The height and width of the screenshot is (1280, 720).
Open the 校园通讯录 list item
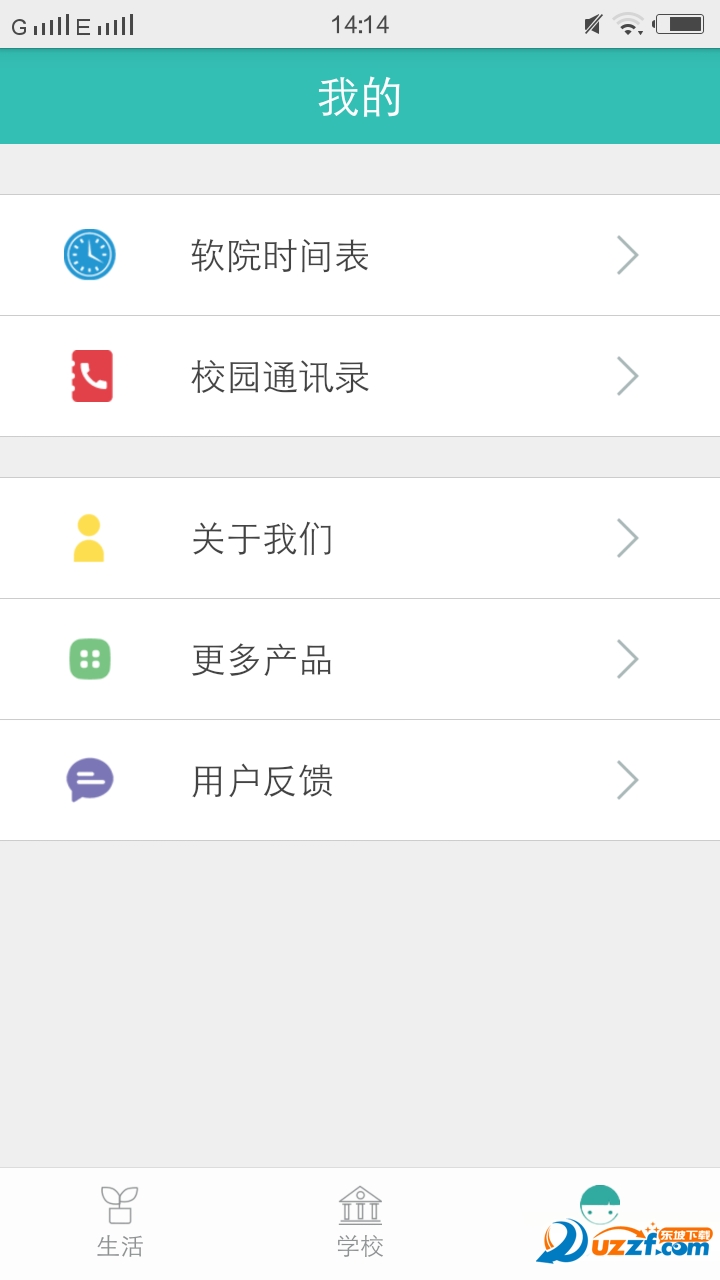(x=280, y=375)
